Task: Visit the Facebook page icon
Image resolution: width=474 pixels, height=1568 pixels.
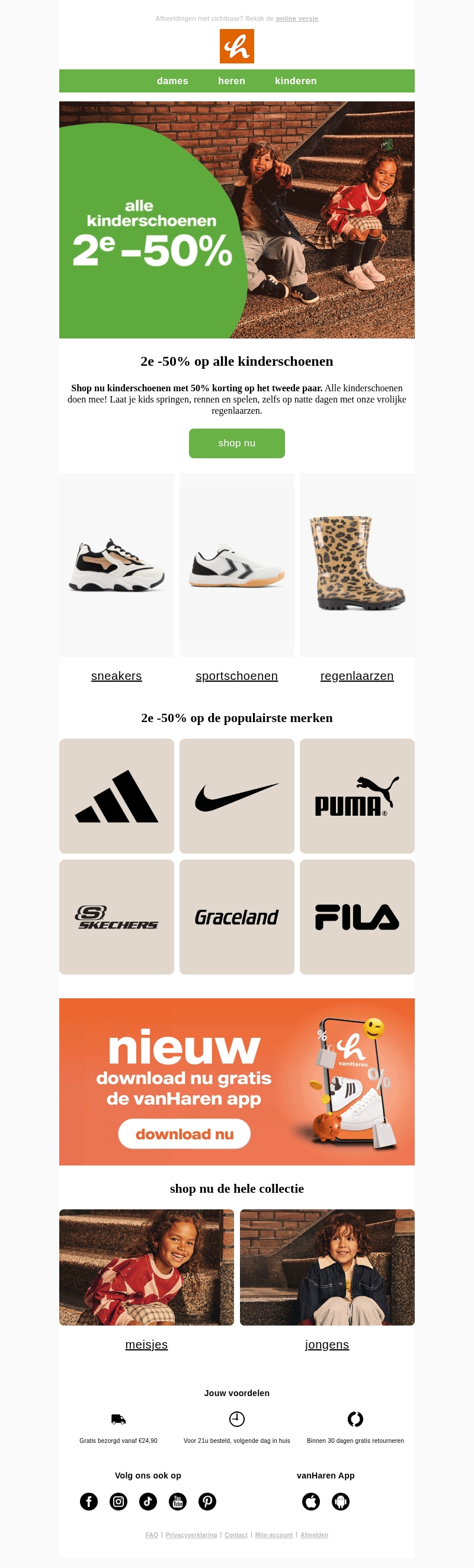Action: (89, 1502)
